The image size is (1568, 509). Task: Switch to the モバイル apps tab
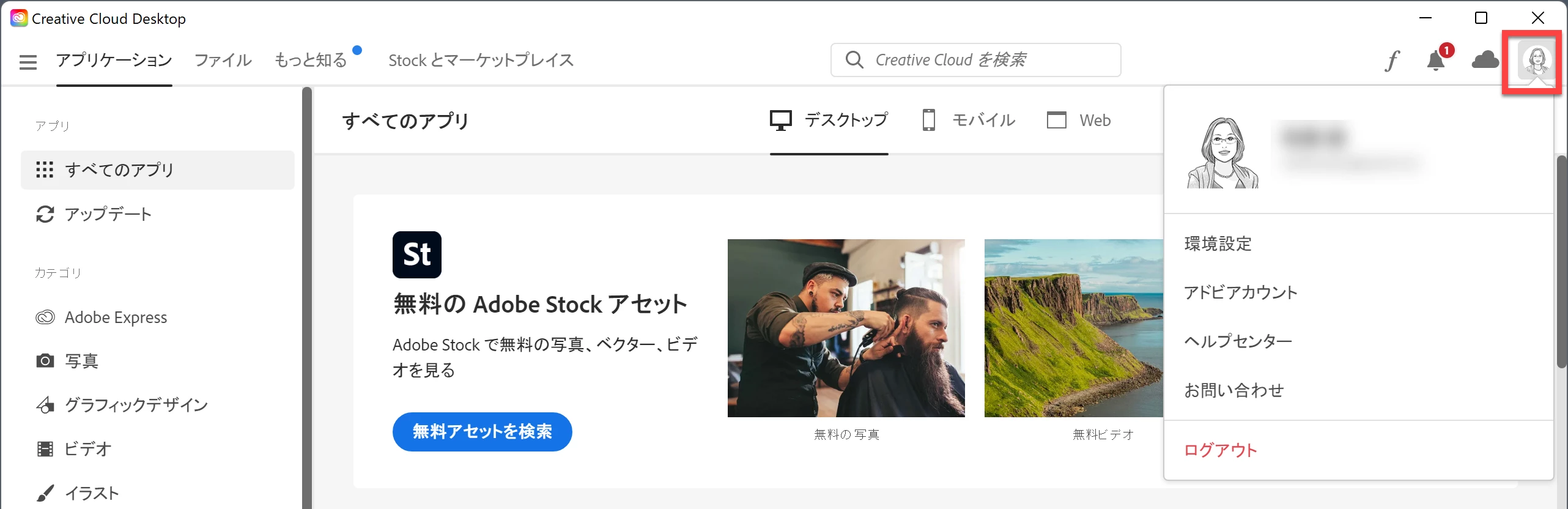(969, 120)
